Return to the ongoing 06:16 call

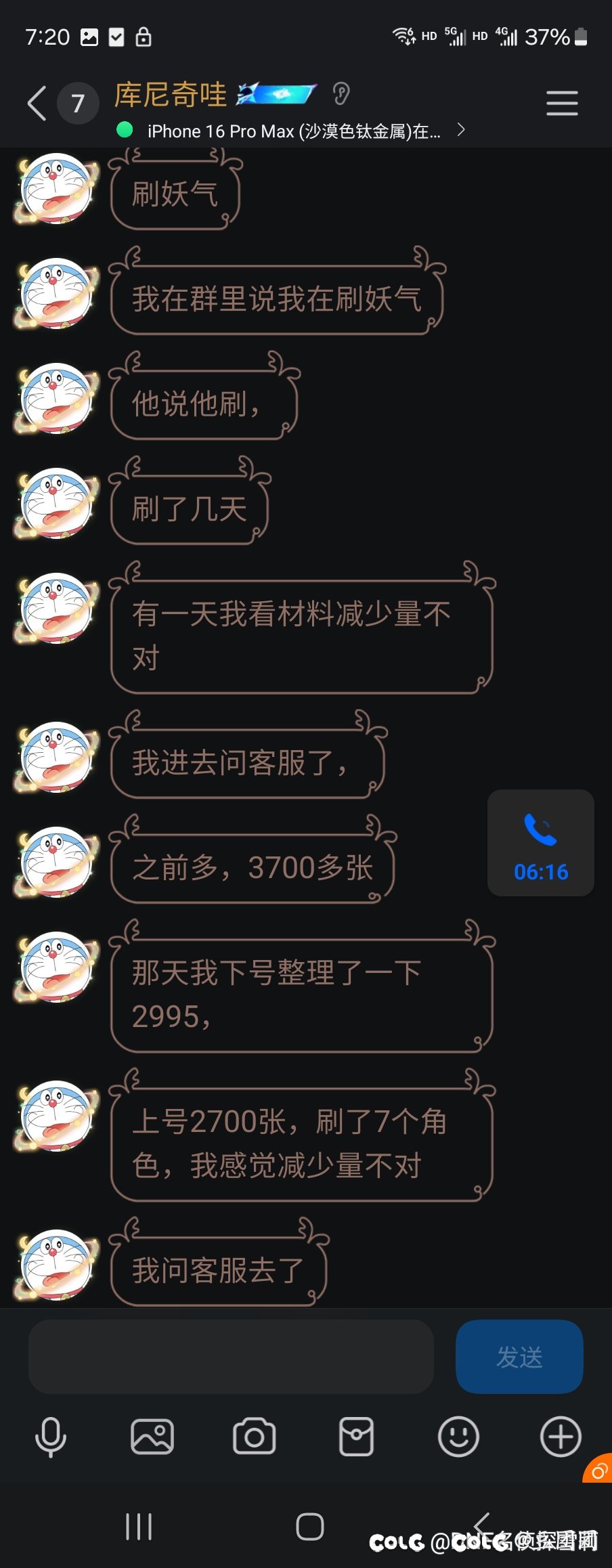point(540,843)
